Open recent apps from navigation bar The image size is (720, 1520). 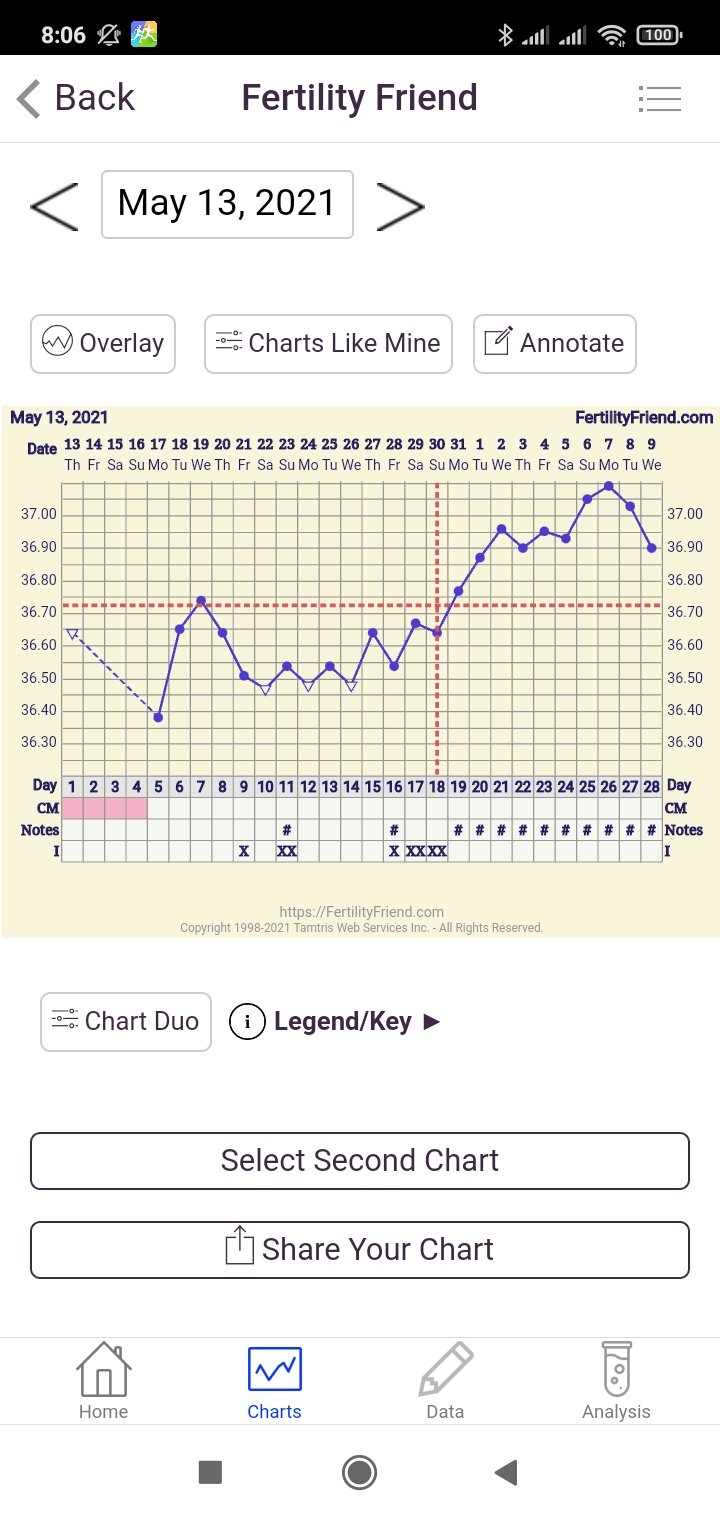tap(210, 1472)
